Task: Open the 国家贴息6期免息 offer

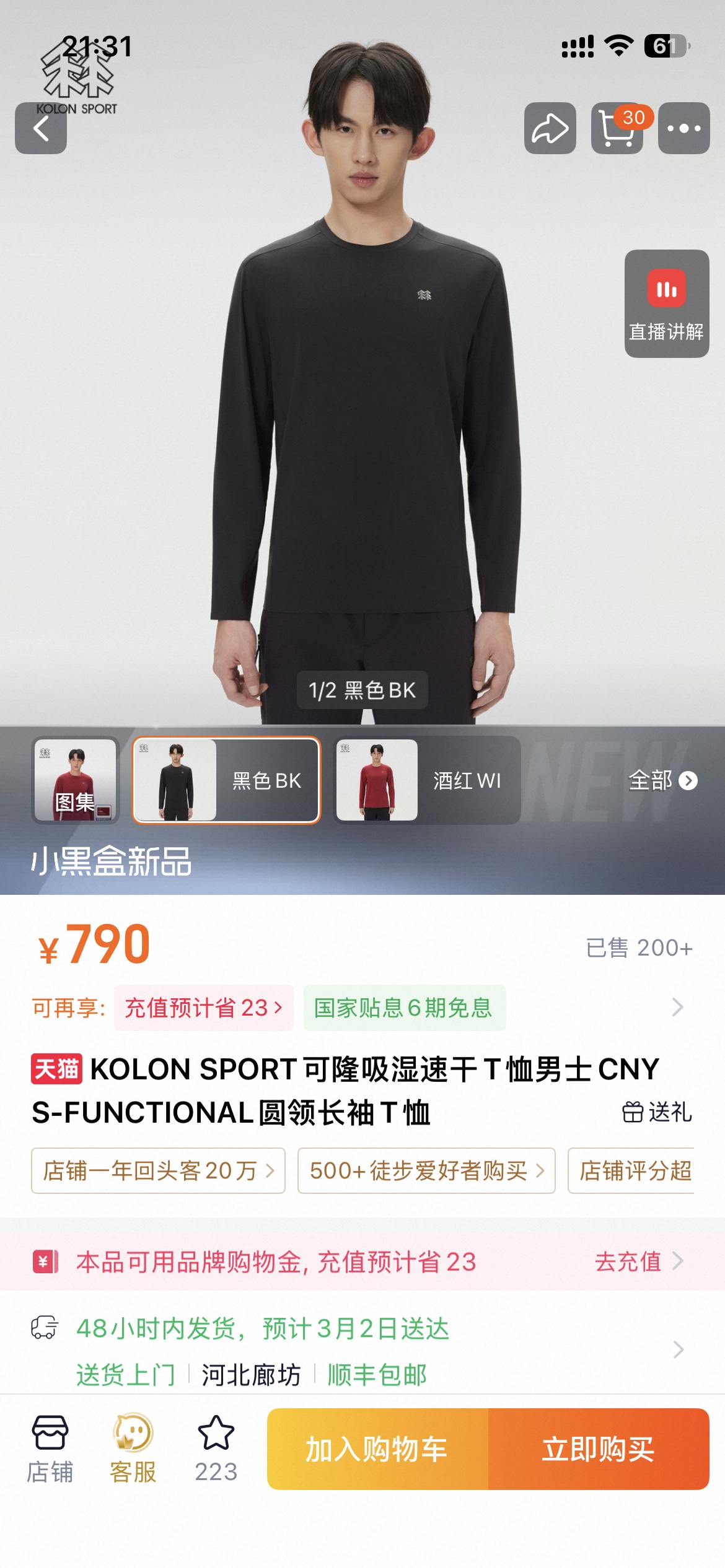Action: point(405,1008)
